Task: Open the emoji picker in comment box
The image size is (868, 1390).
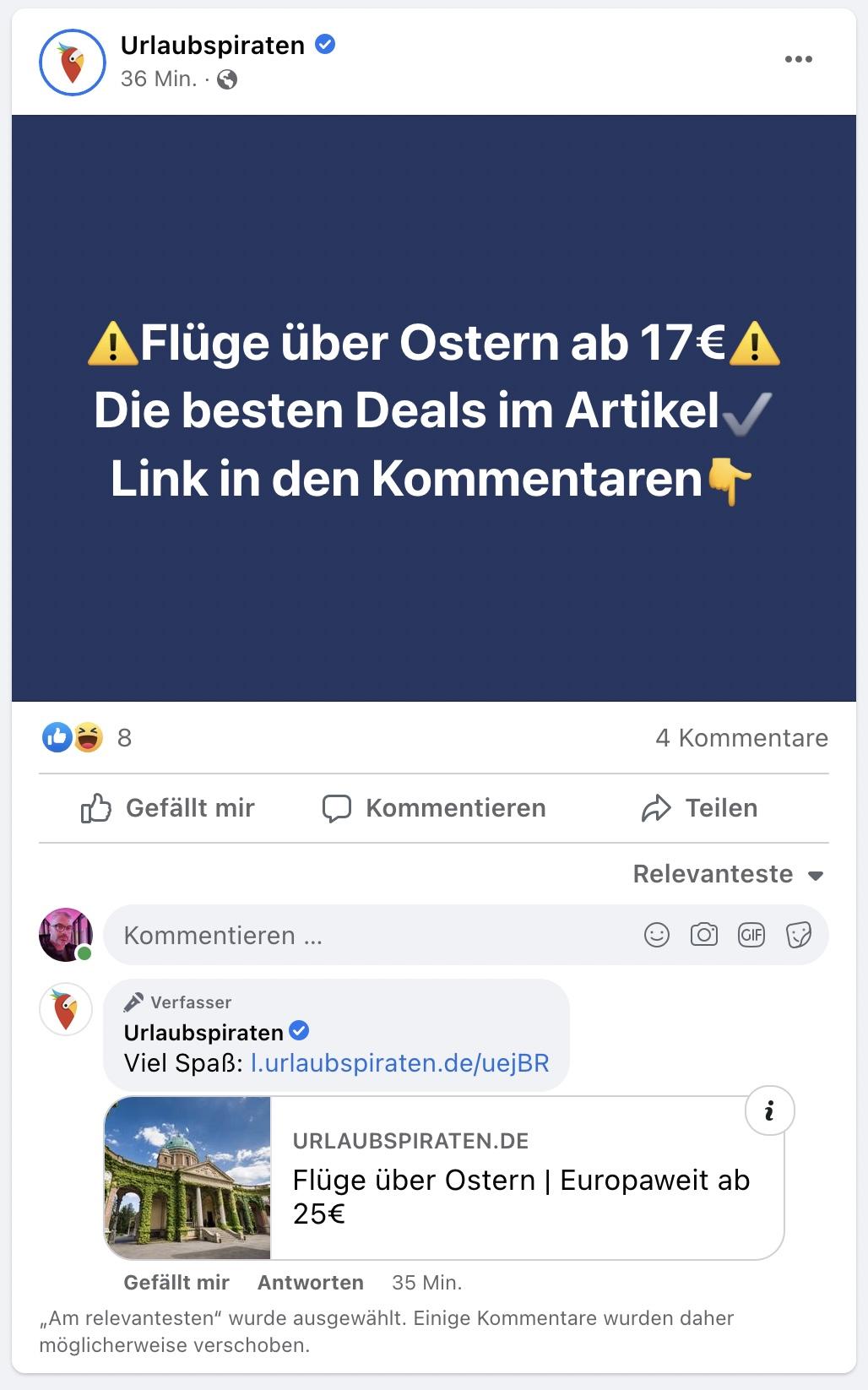Action: coord(656,935)
